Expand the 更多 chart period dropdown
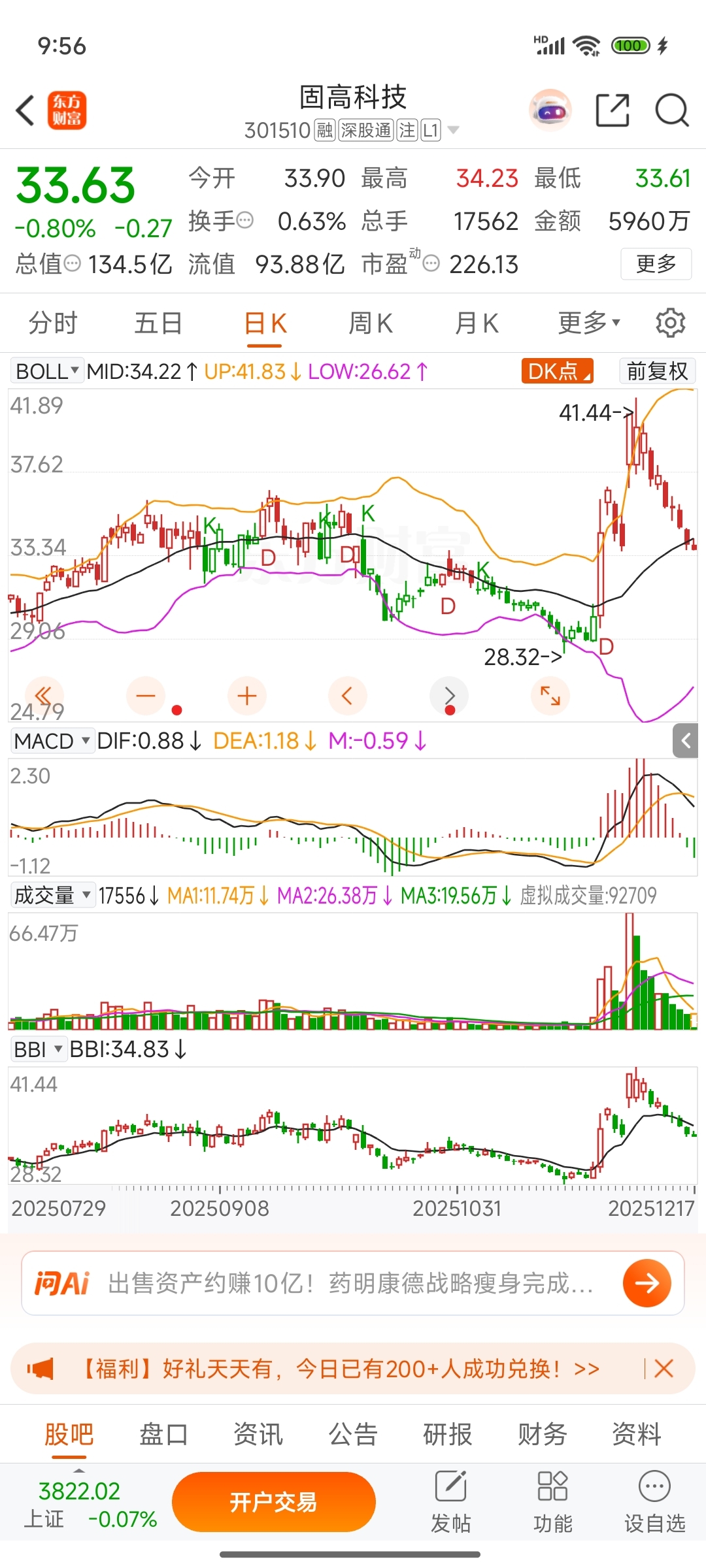Viewport: 706px width, 1568px height. tap(588, 323)
